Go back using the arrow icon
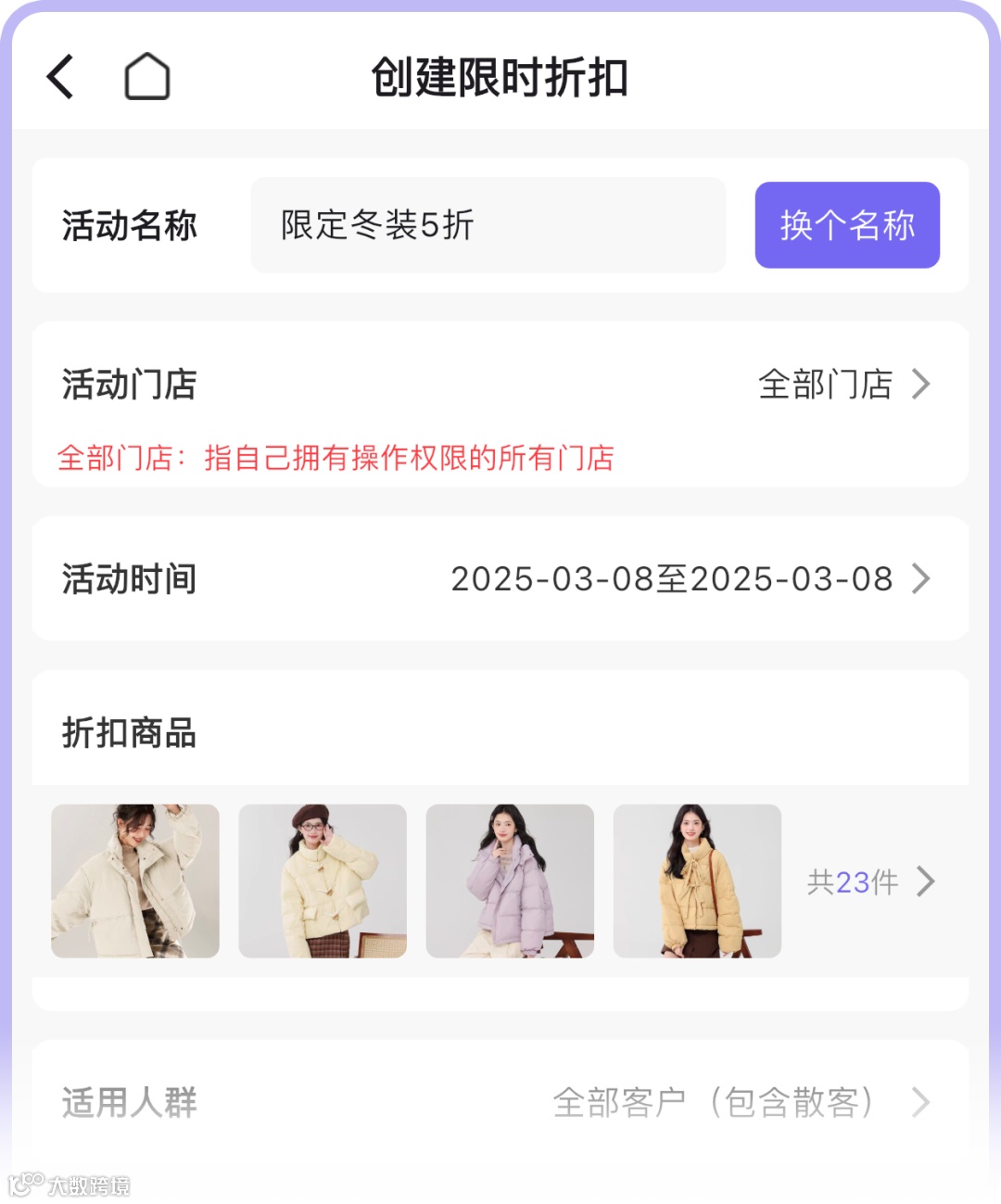 tap(60, 77)
